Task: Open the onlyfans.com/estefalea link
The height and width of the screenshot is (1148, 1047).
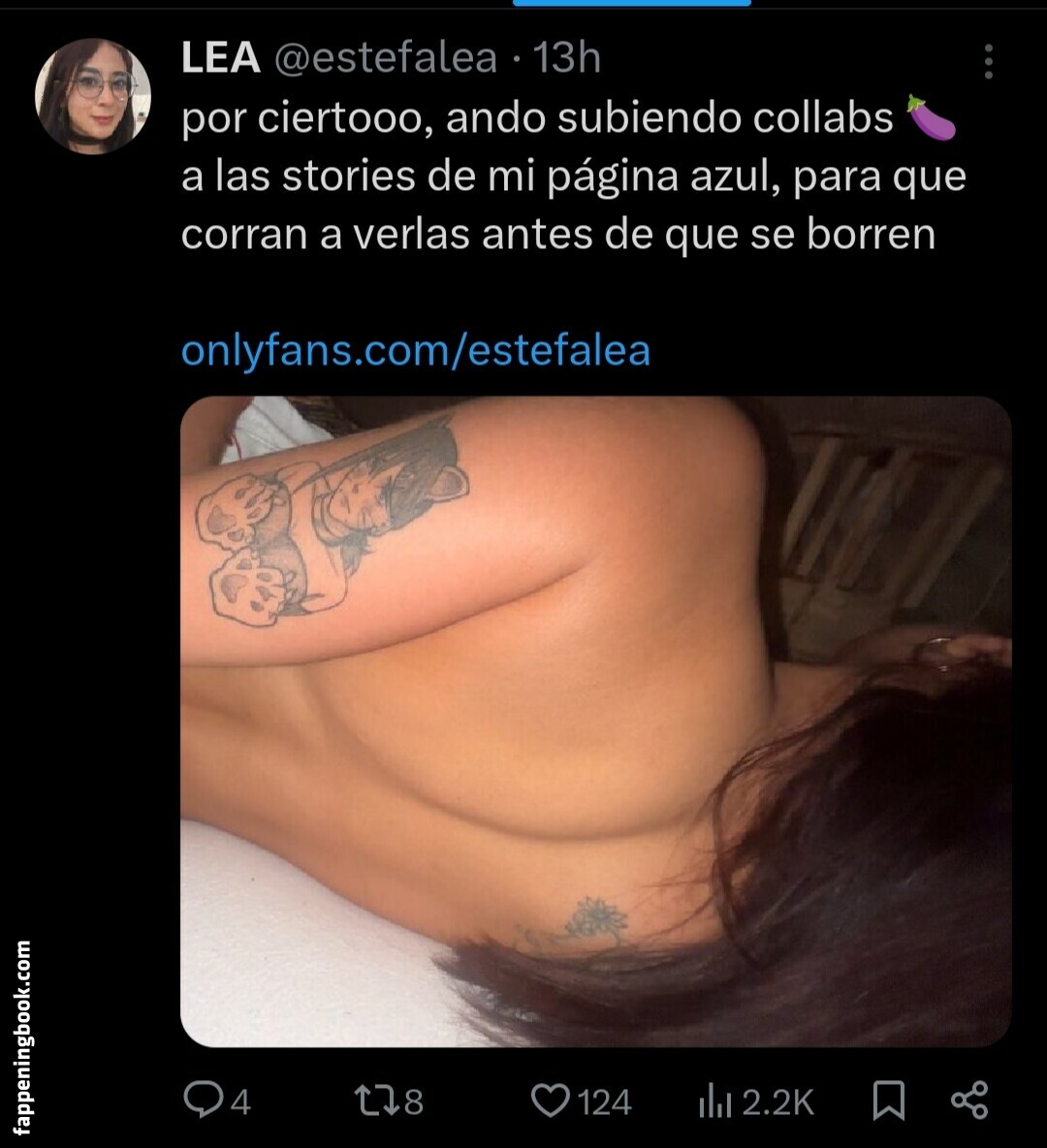Action: click(415, 350)
